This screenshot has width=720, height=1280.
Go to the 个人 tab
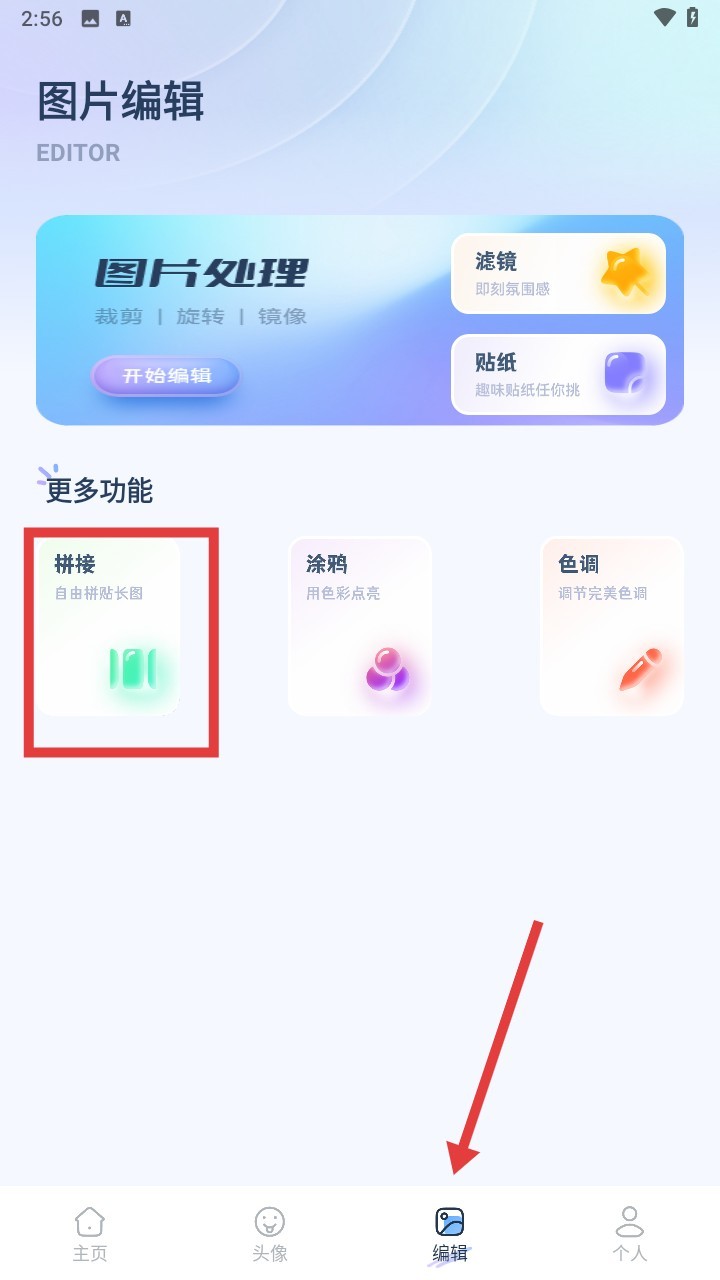pyautogui.click(x=630, y=1234)
